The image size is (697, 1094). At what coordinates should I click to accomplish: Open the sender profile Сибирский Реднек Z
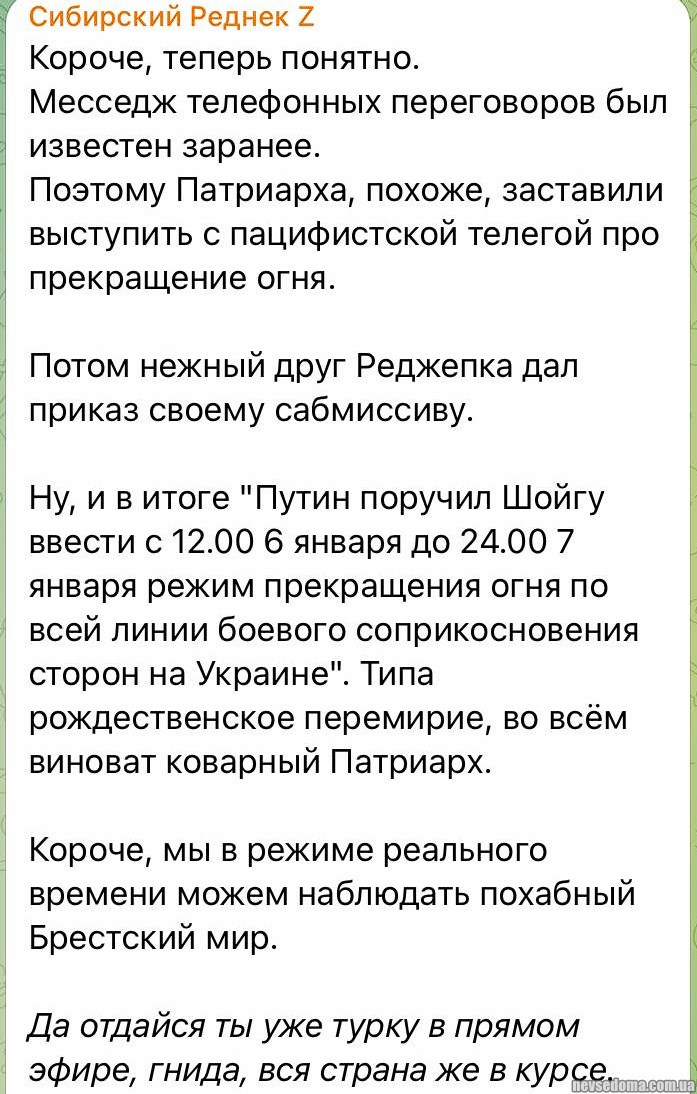coord(172,17)
